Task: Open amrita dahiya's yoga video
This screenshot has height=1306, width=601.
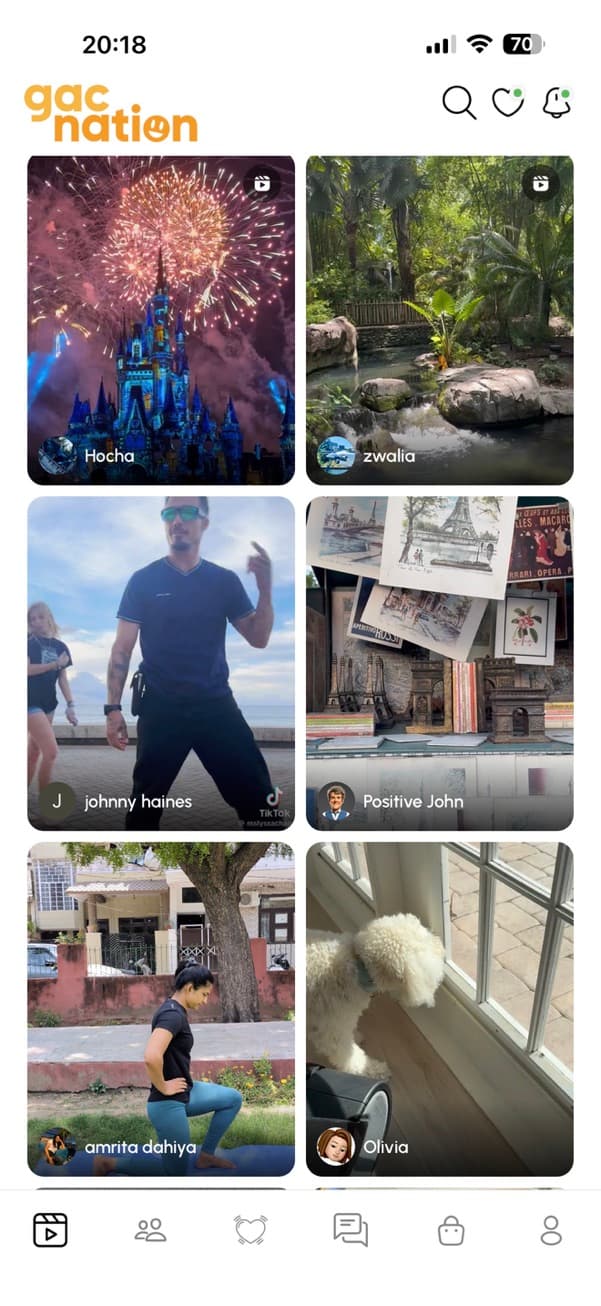Action: [x=161, y=1008]
